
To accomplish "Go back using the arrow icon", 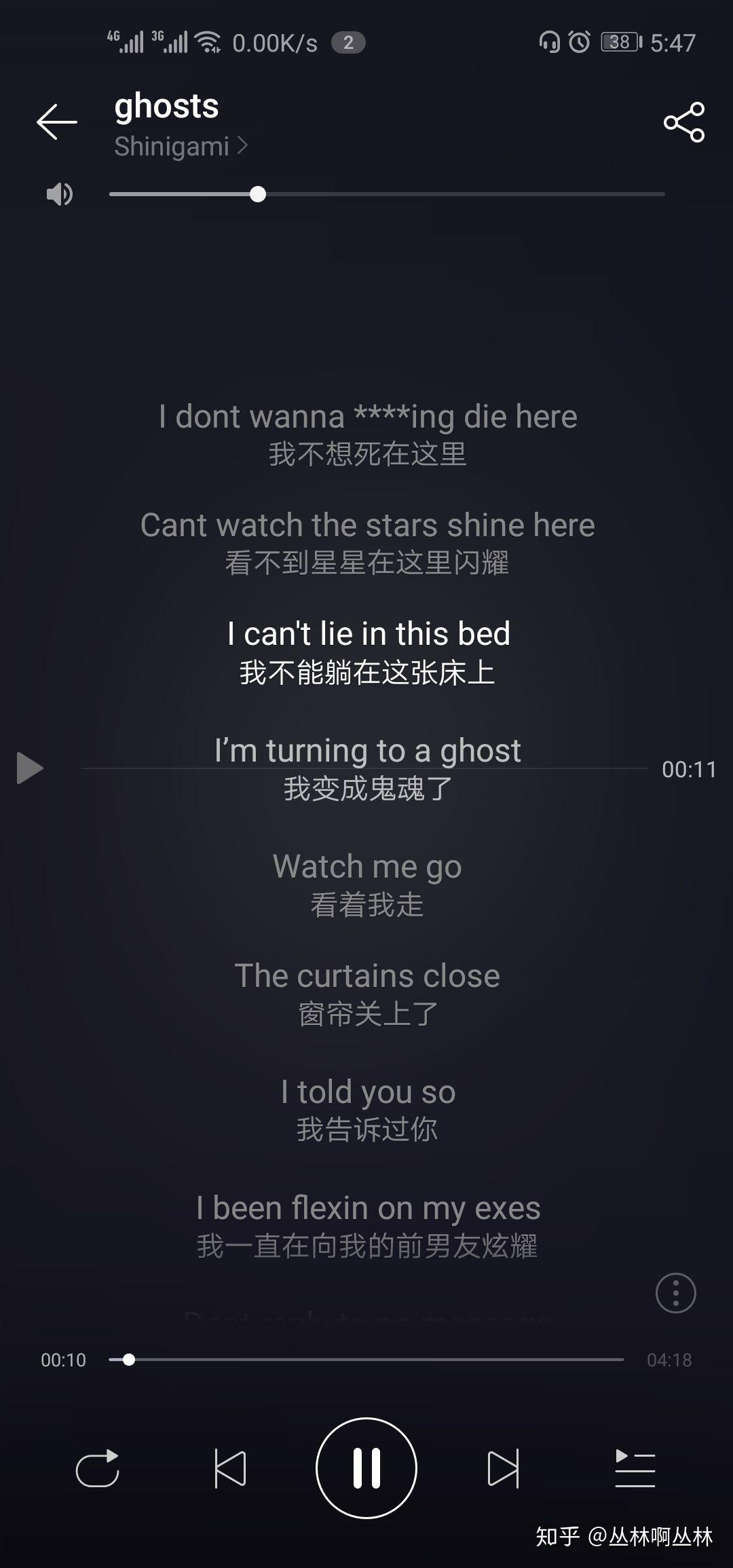I will [57, 122].
